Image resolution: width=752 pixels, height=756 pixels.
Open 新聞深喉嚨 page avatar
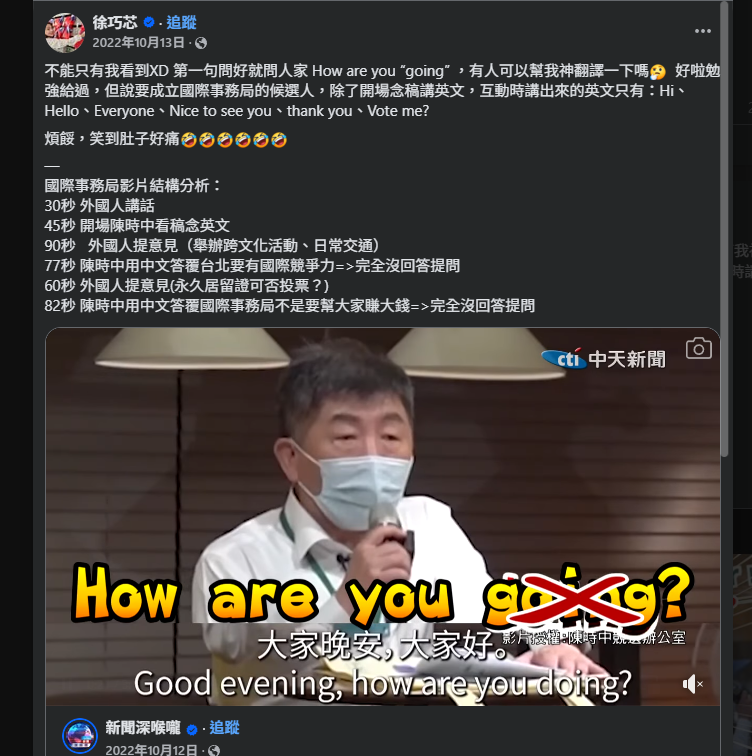point(80,736)
